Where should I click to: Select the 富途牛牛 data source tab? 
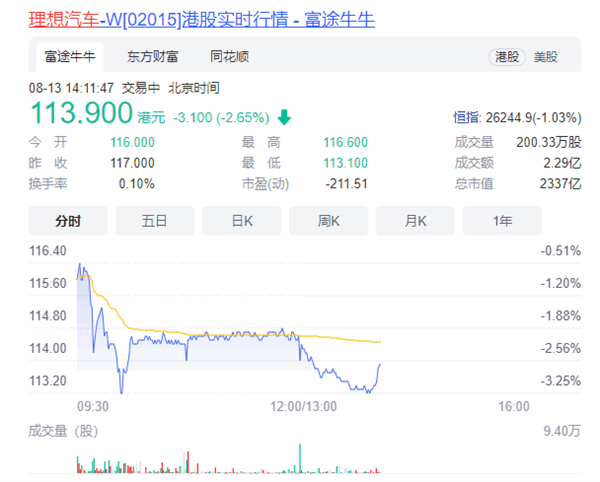[68, 57]
